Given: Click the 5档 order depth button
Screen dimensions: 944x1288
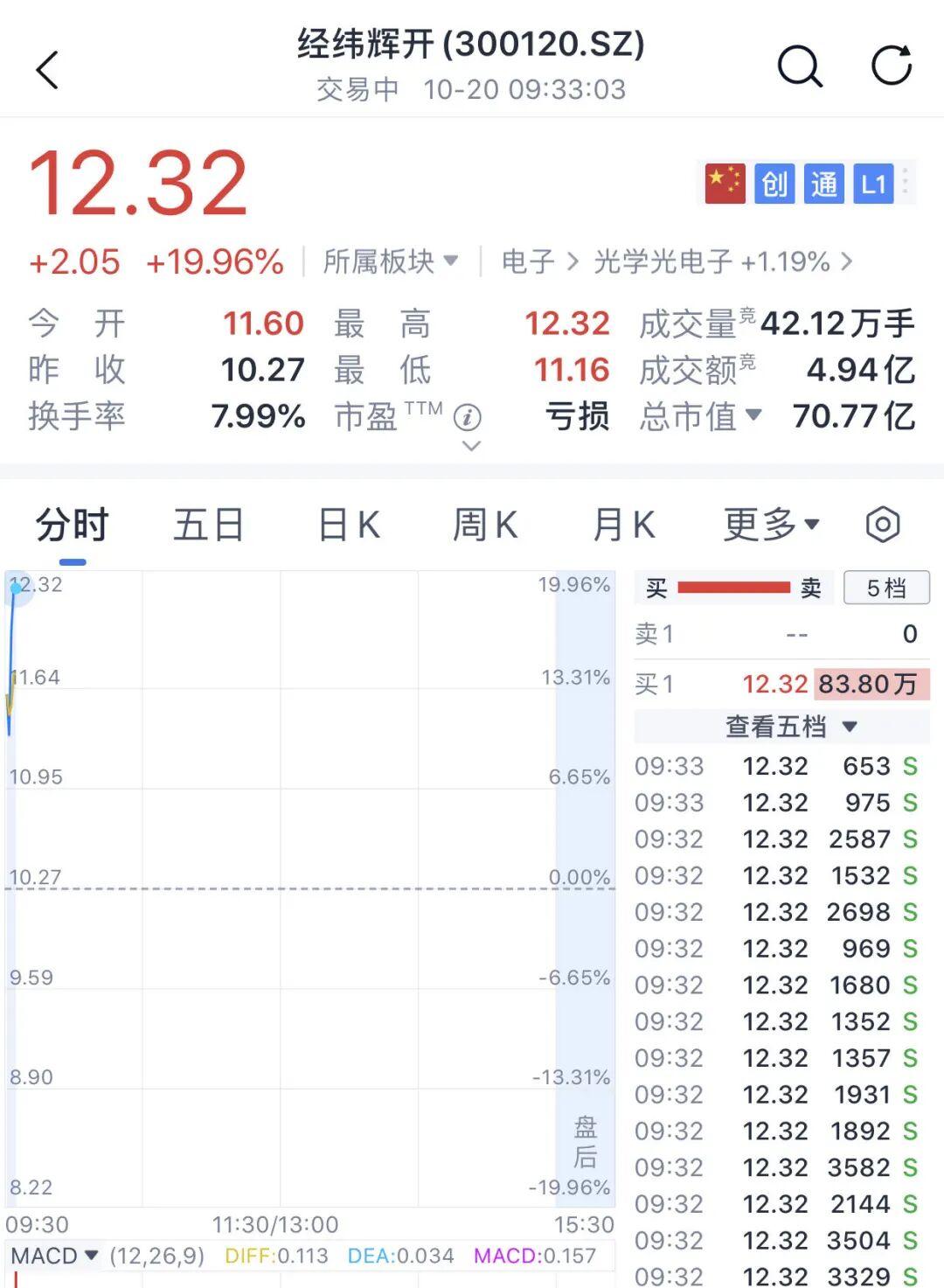Looking at the screenshot, I should [886, 587].
